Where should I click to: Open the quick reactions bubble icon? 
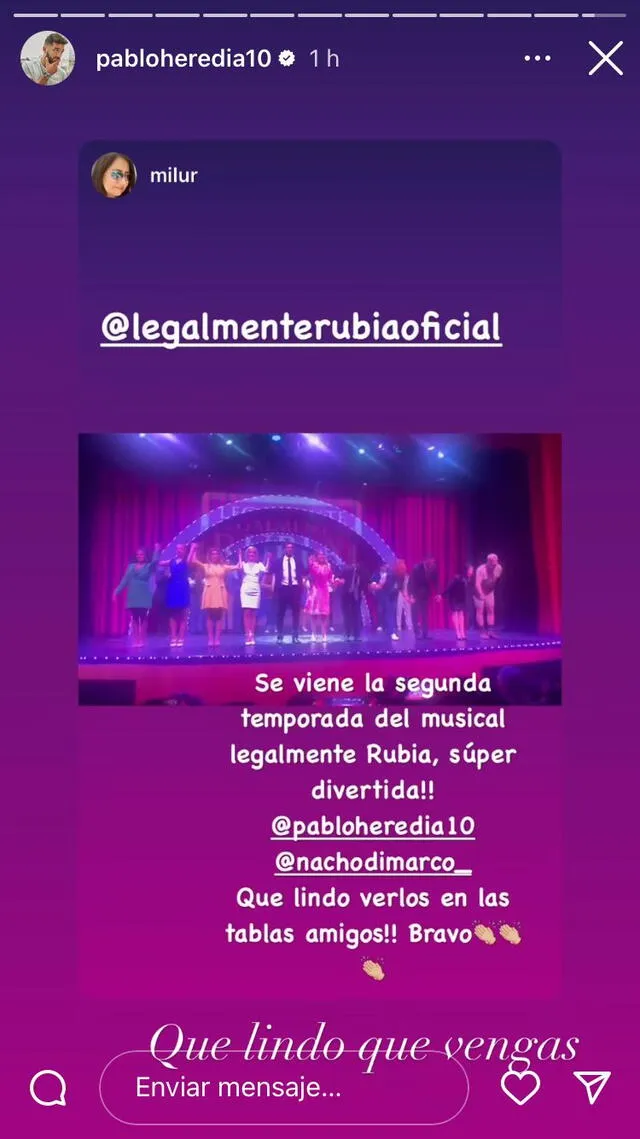click(x=47, y=1087)
